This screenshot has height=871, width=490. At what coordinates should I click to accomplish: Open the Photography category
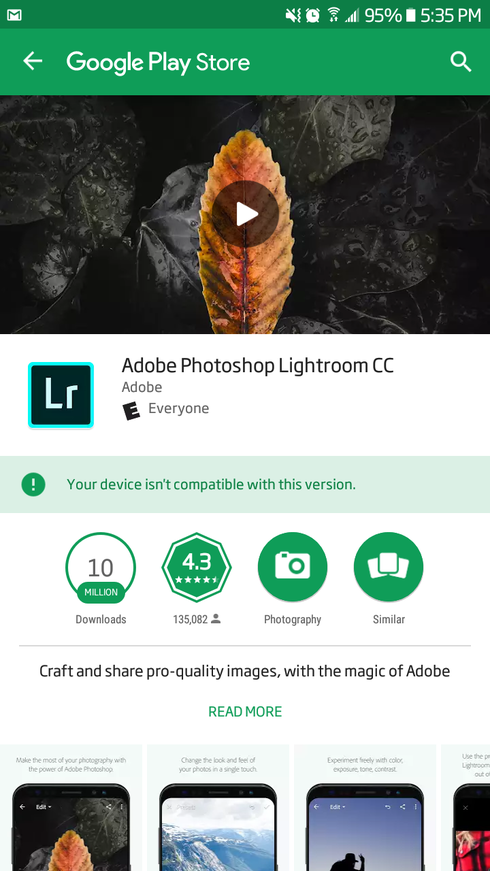point(293,567)
